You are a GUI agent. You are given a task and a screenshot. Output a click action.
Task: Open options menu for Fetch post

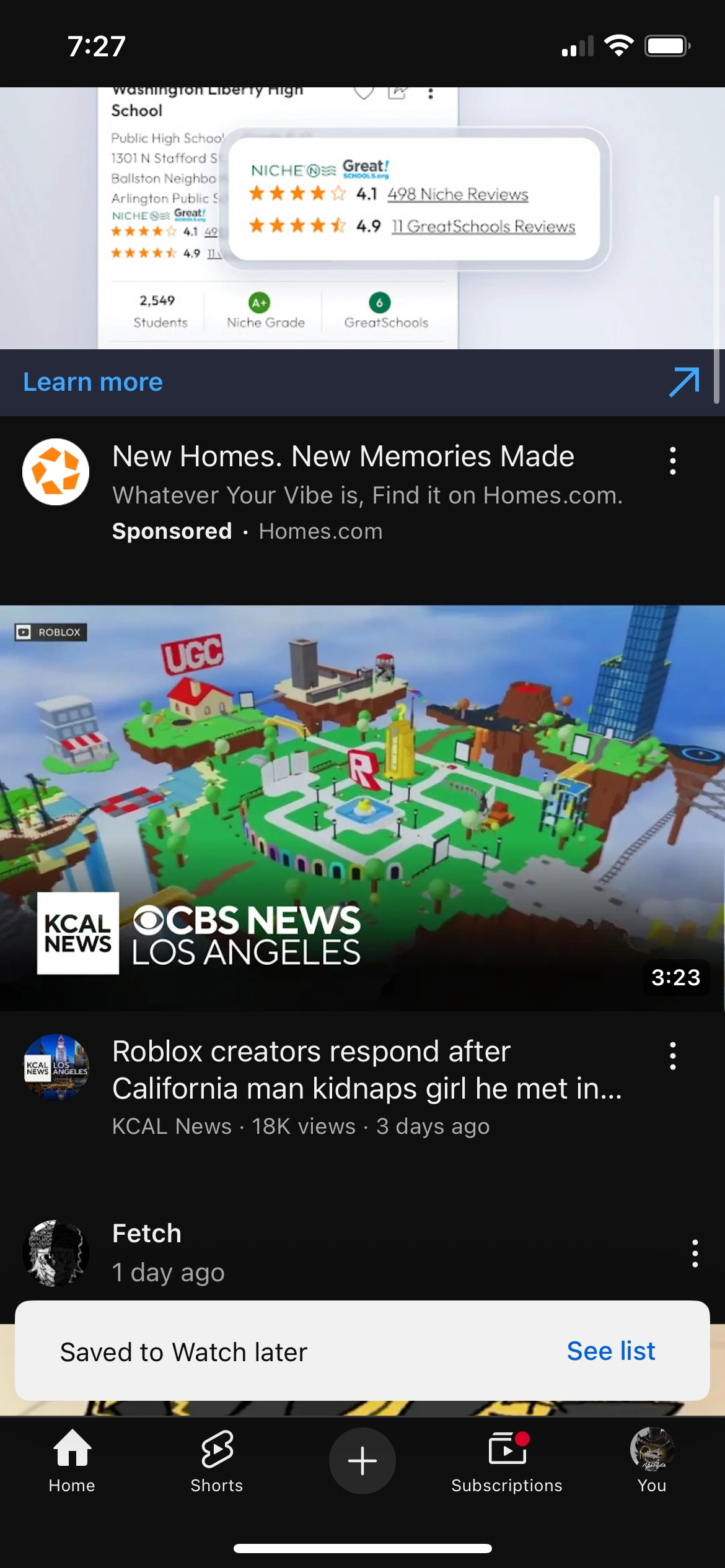tap(695, 1253)
